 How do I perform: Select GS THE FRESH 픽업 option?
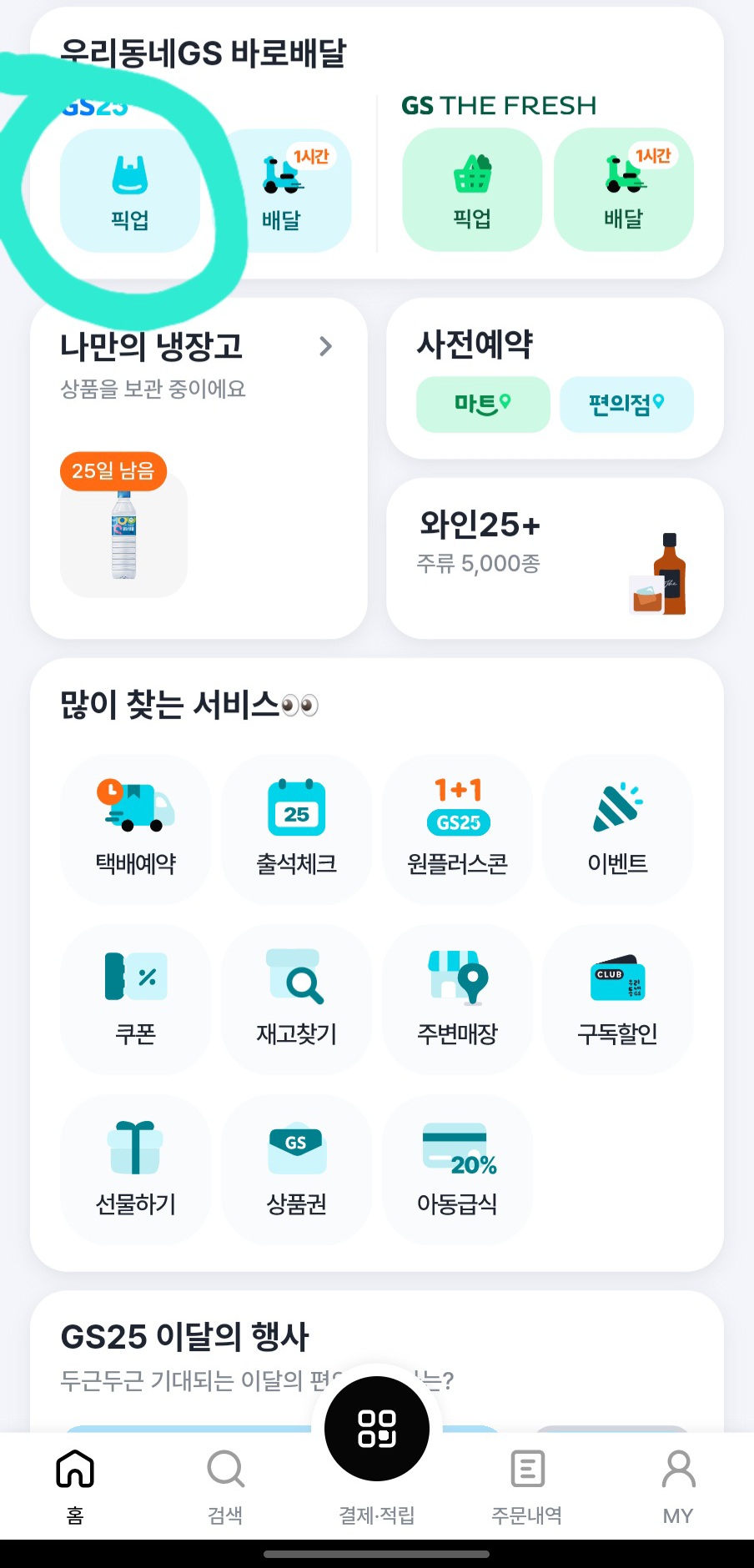pyautogui.click(x=472, y=191)
